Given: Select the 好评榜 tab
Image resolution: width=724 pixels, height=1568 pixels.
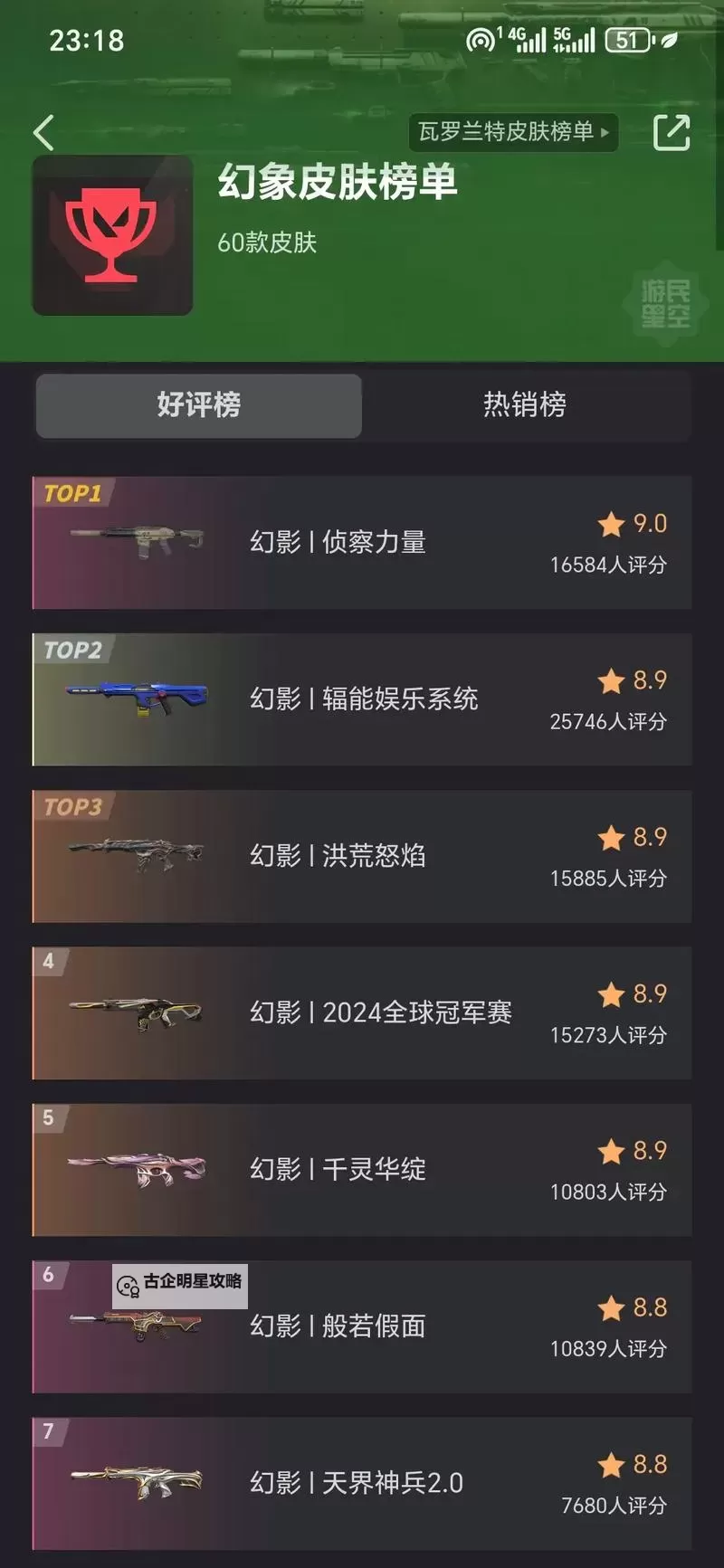Looking at the screenshot, I should [x=199, y=405].
